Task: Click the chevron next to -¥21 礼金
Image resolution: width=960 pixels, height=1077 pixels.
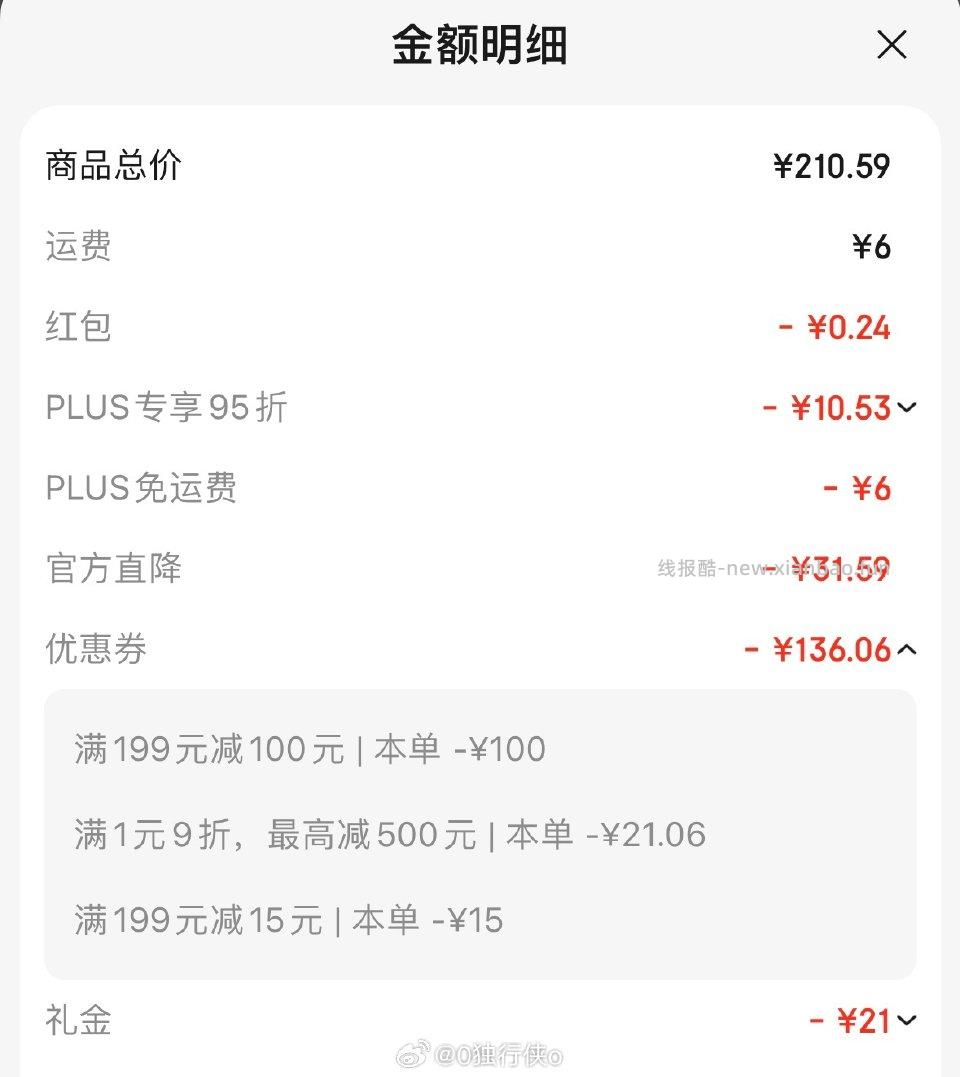Action: 908,1020
